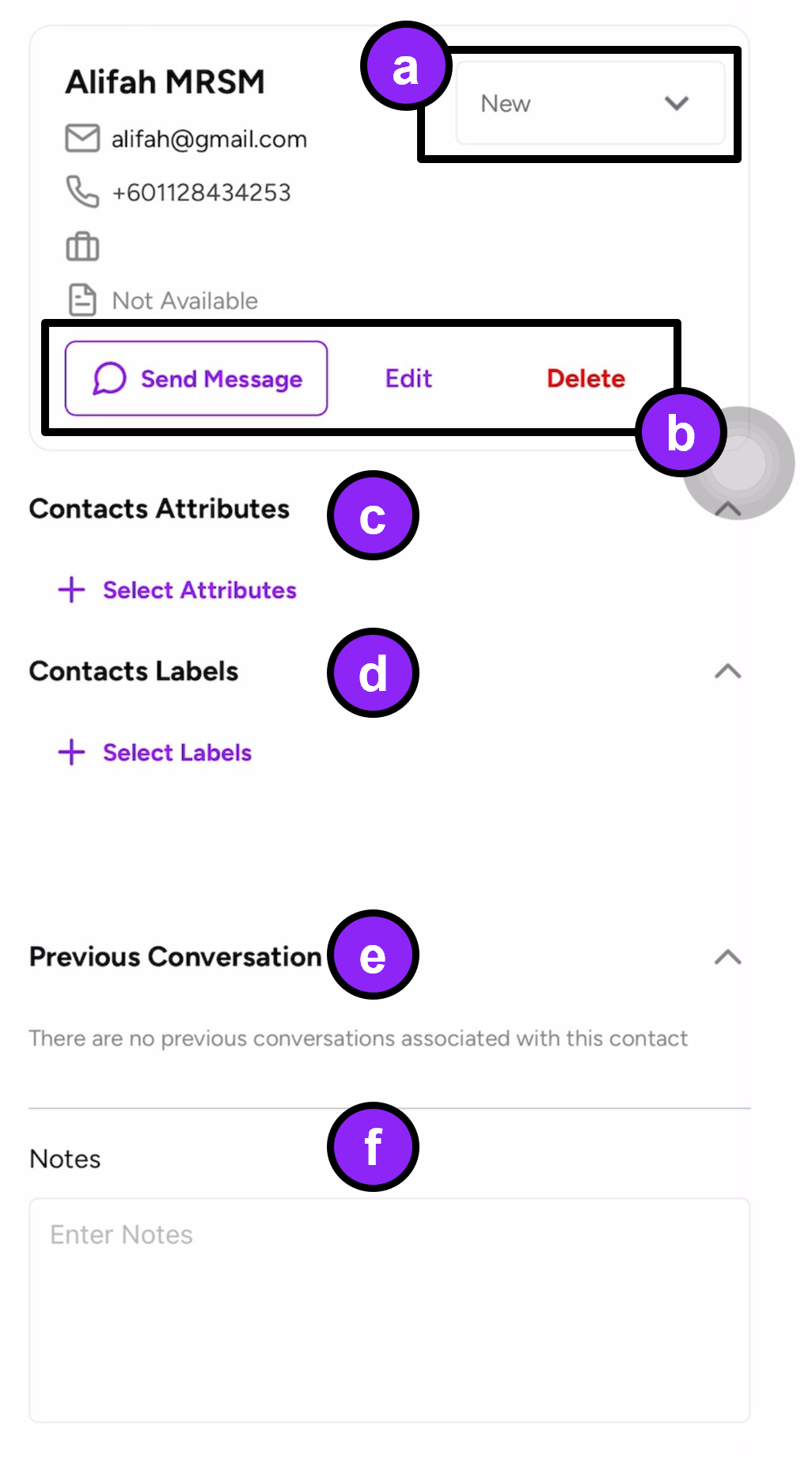
Task: Delete this contact
Action: coord(586,379)
